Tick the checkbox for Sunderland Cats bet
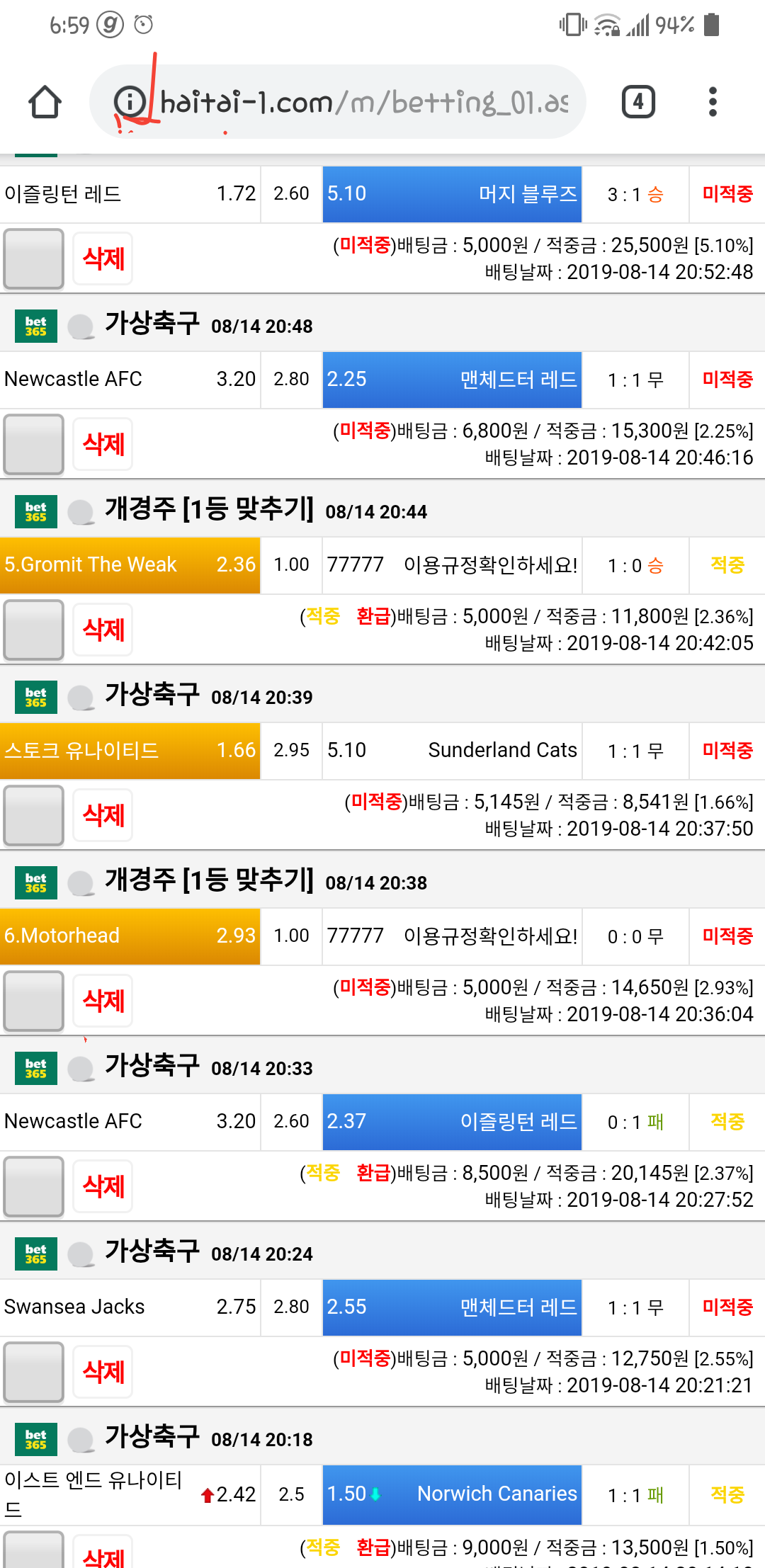This screenshot has height=1568, width=765. tap(33, 815)
